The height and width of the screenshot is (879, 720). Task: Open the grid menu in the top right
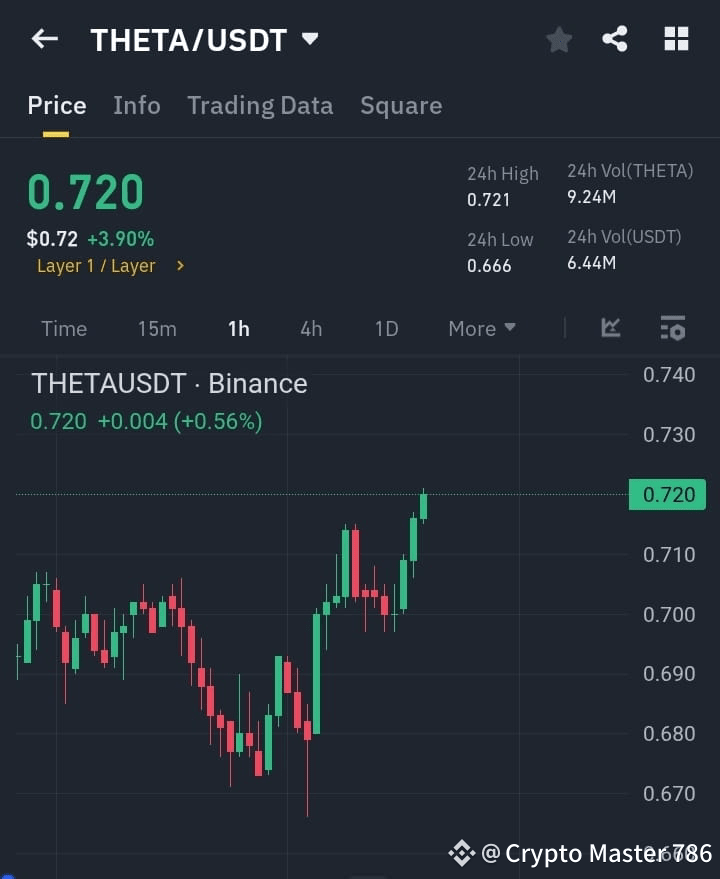676,39
